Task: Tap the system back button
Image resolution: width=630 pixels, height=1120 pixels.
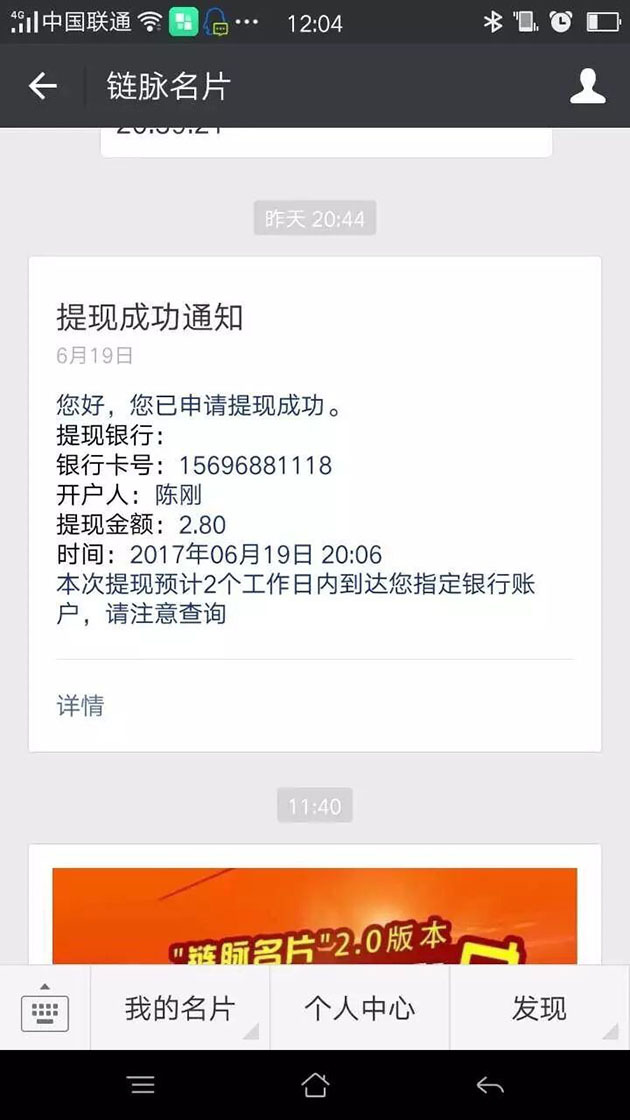Action: pos(490,1085)
